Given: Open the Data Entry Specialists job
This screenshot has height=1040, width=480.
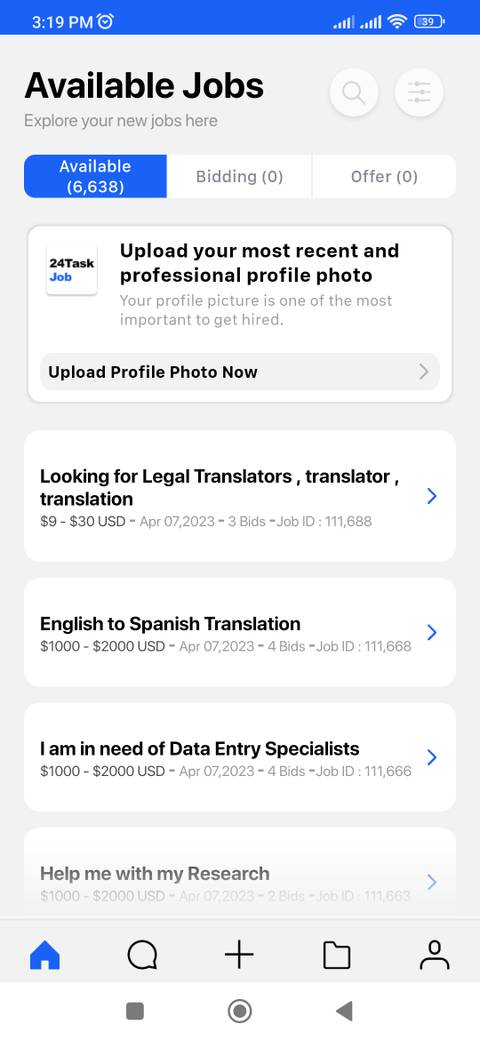Looking at the screenshot, I should point(240,757).
